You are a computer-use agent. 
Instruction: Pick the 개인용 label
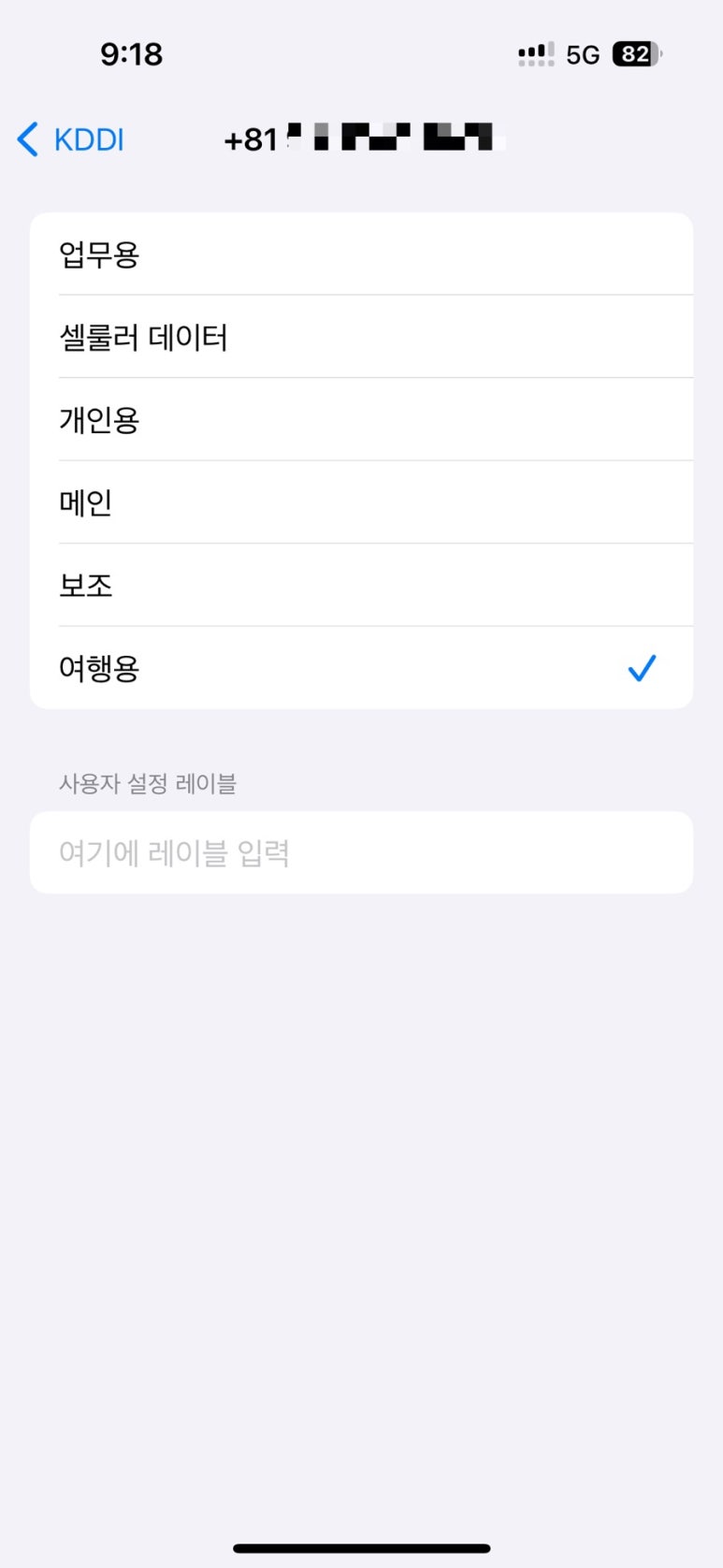point(361,419)
